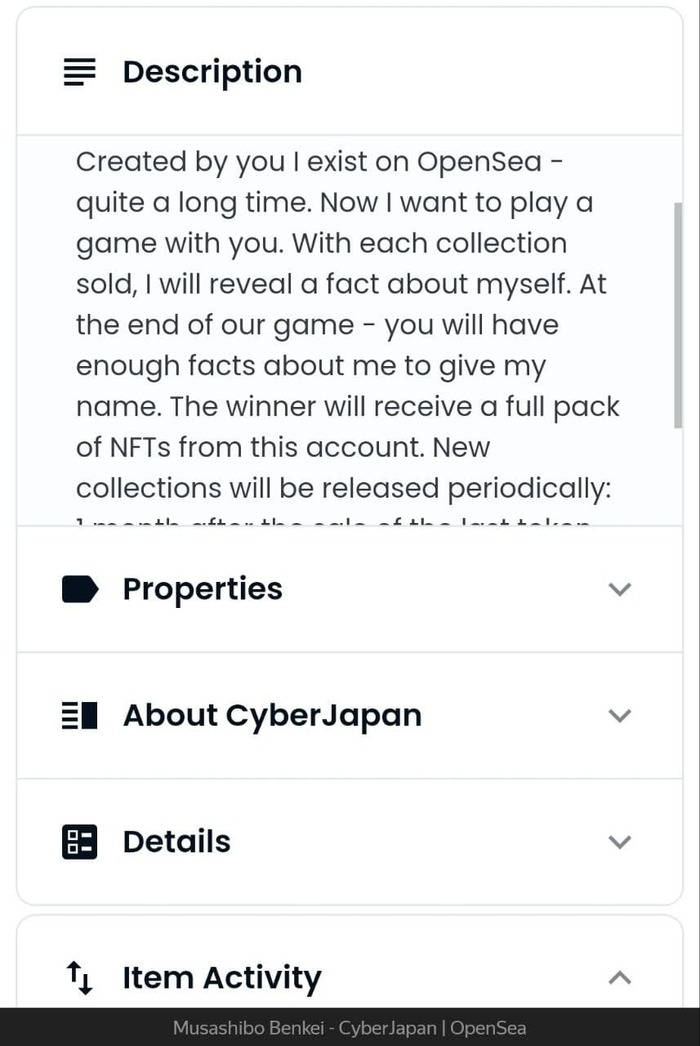Expand the Details section
The image size is (700, 1046).
click(x=619, y=841)
